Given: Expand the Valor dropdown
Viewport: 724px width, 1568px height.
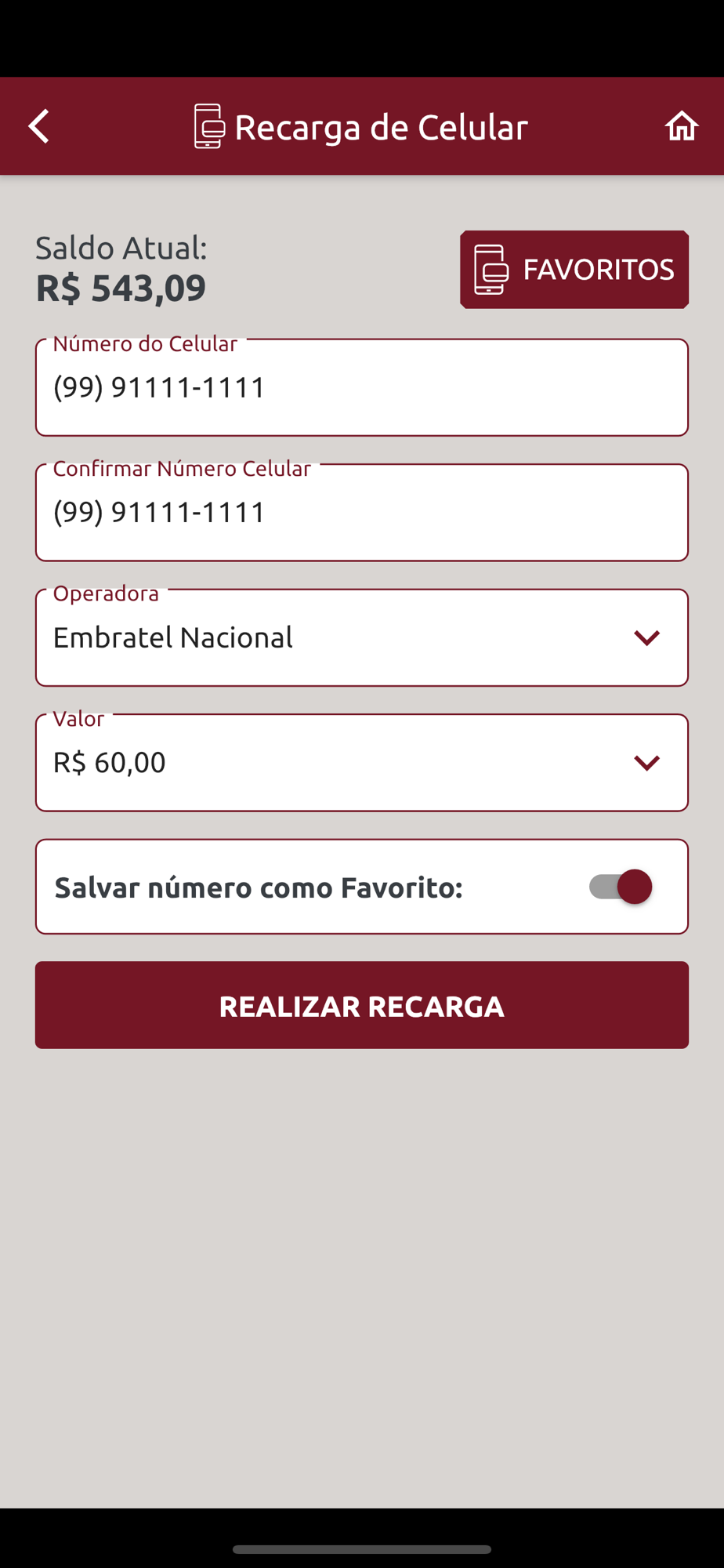Looking at the screenshot, I should coord(362,762).
